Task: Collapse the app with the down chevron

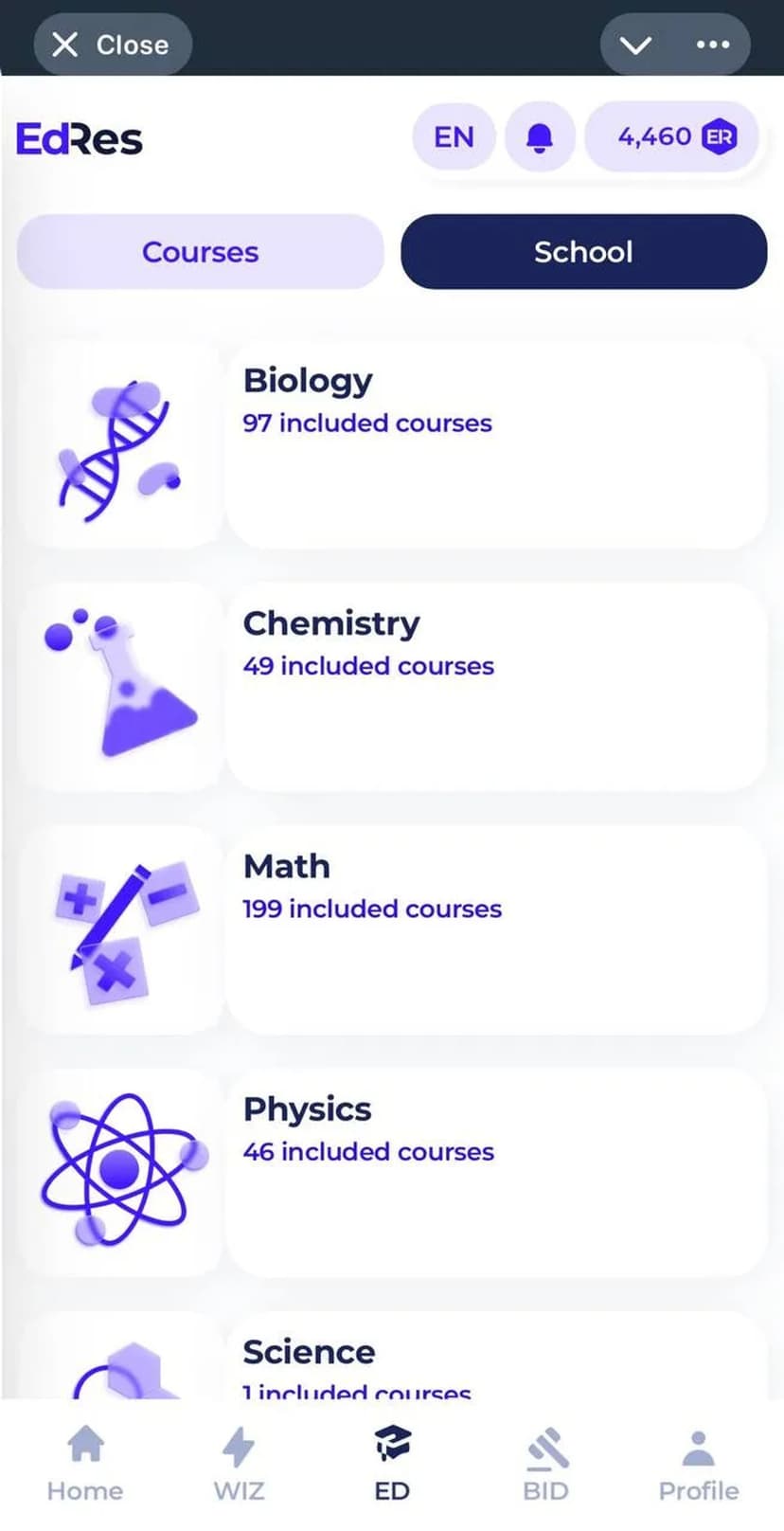Action: (x=635, y=45)
